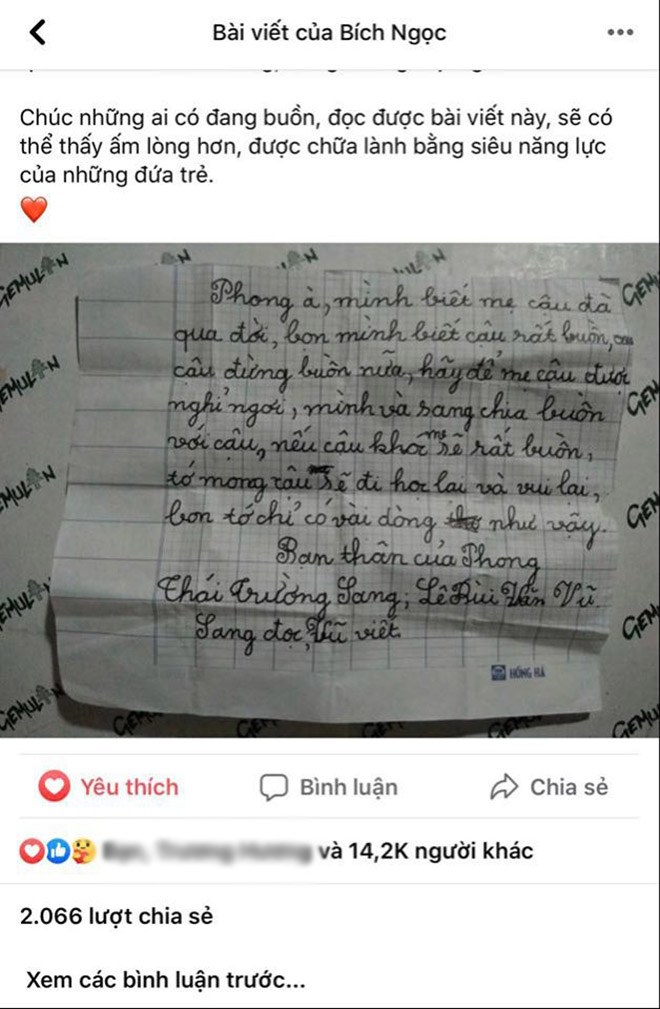The width and height of the screenshot is (660, 1009).
Task: Open the handwritten letter photo
Action: click(330, 490)
